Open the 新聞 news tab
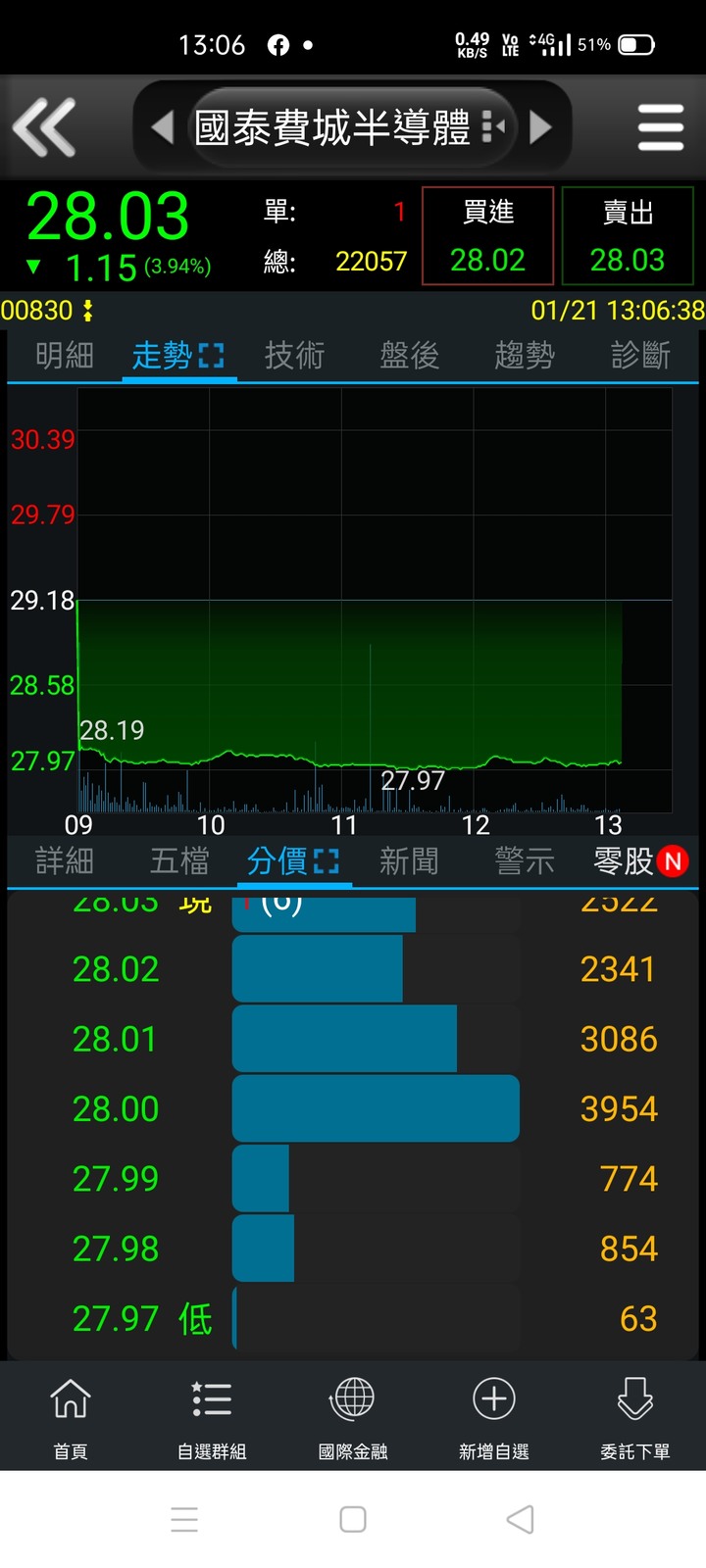Viewport: 706px width, 1568px height. 409,861
